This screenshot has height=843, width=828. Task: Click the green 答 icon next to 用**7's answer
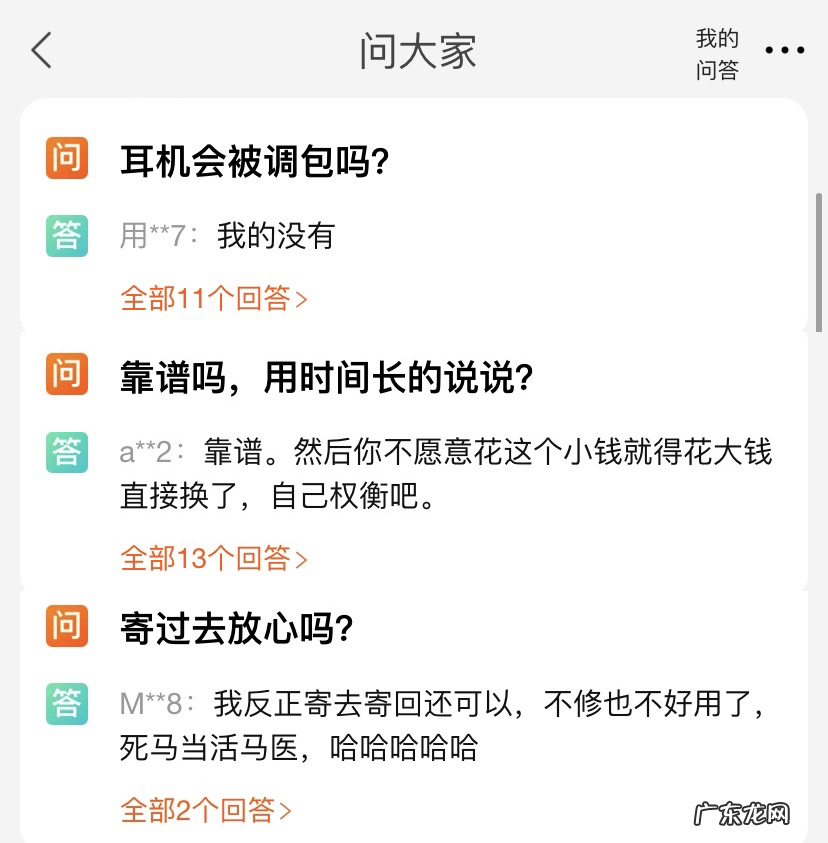point(66,236)
